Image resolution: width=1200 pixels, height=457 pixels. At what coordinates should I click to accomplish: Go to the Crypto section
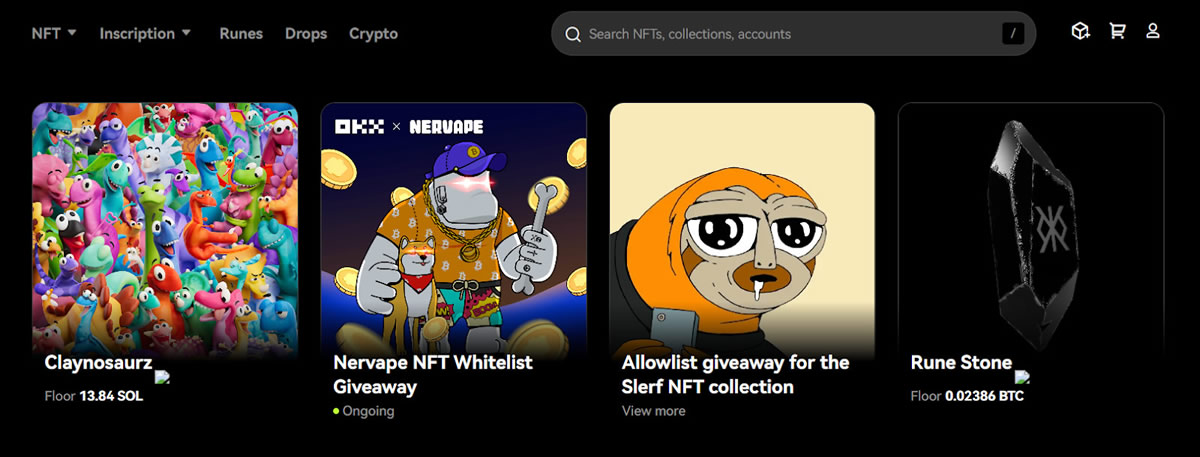tap(373, 33)
